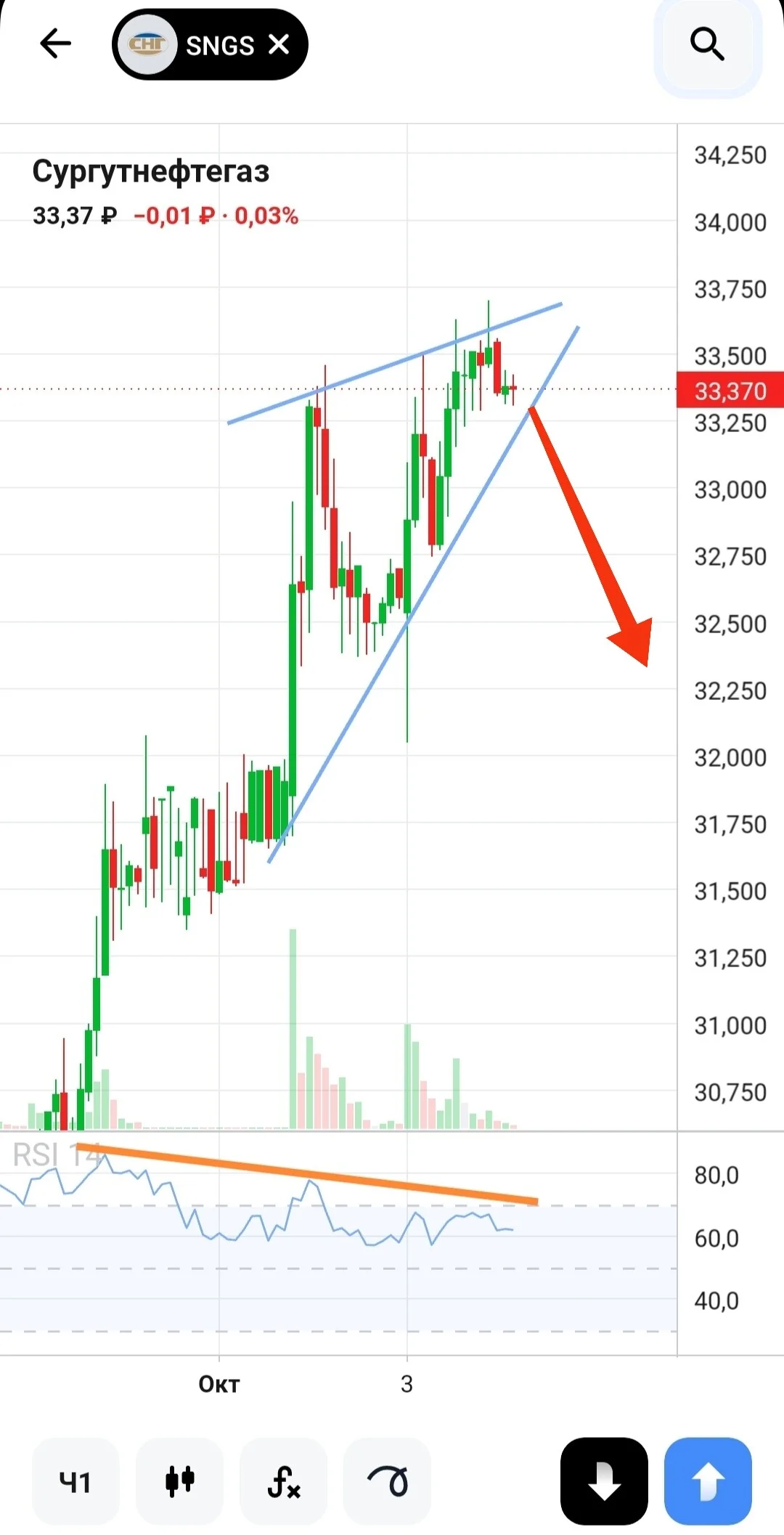Screen dimensions: 784x1535
Task: Switch chart type via candlestick button
Action: coord(179,1481)
